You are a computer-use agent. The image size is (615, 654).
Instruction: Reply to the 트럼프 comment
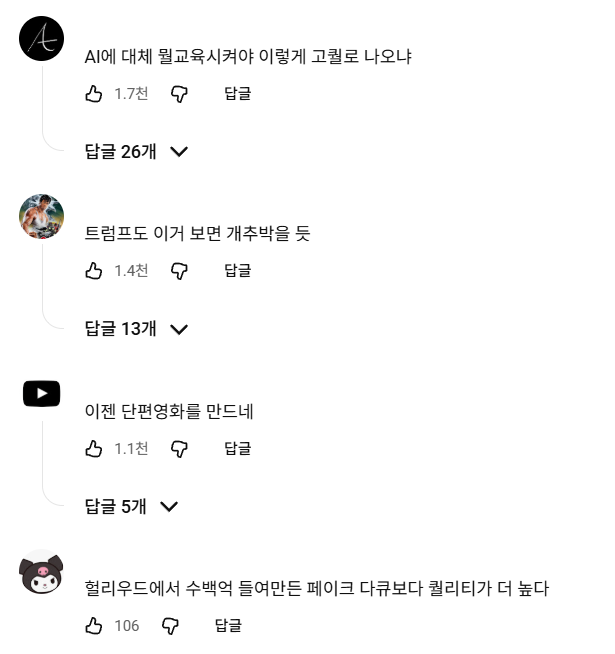point(237,271)
